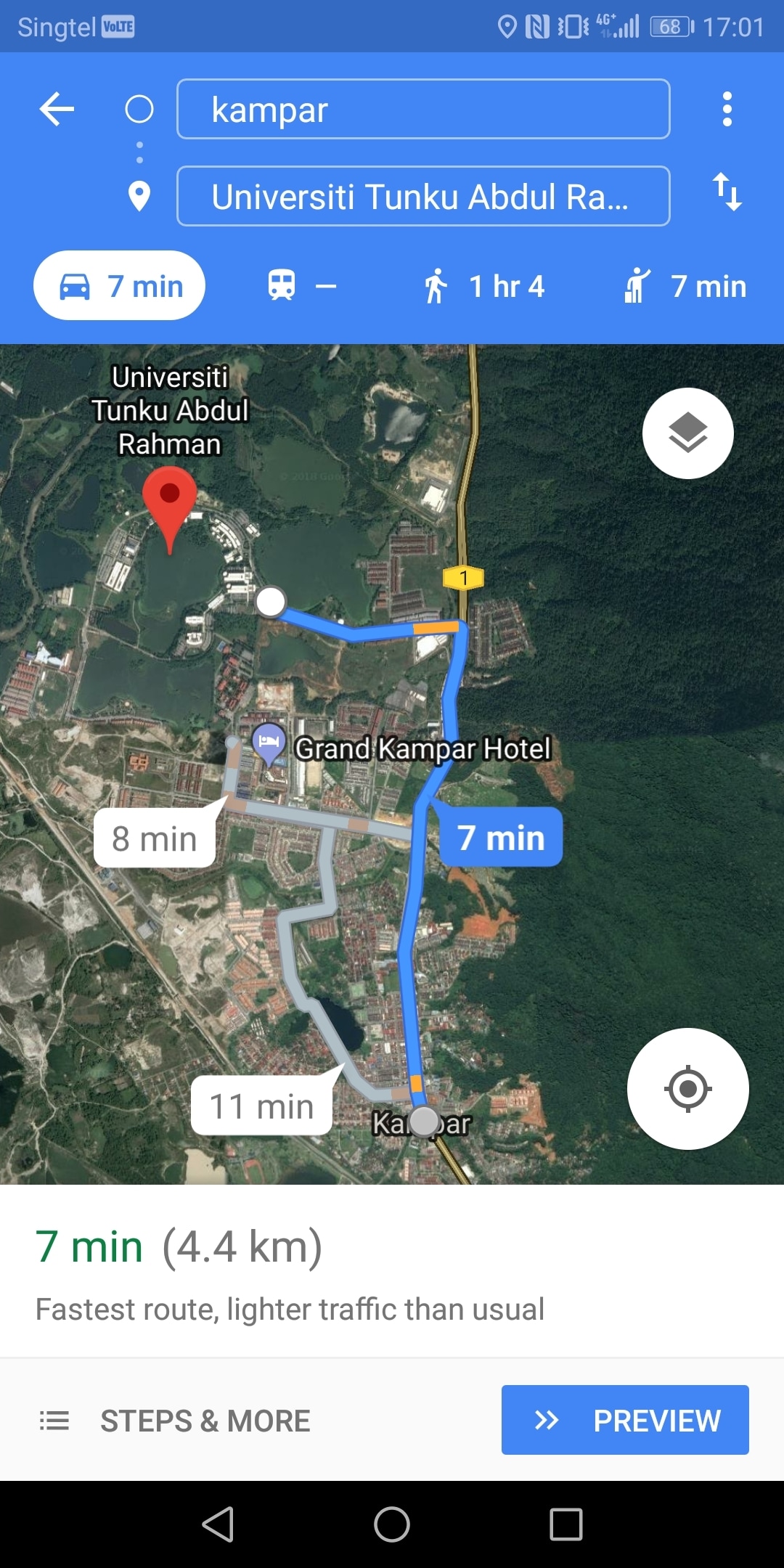Screen dimensions: 784x1568
Task: Select the 11 min alternate route
Action: [x=261, y=1106]
